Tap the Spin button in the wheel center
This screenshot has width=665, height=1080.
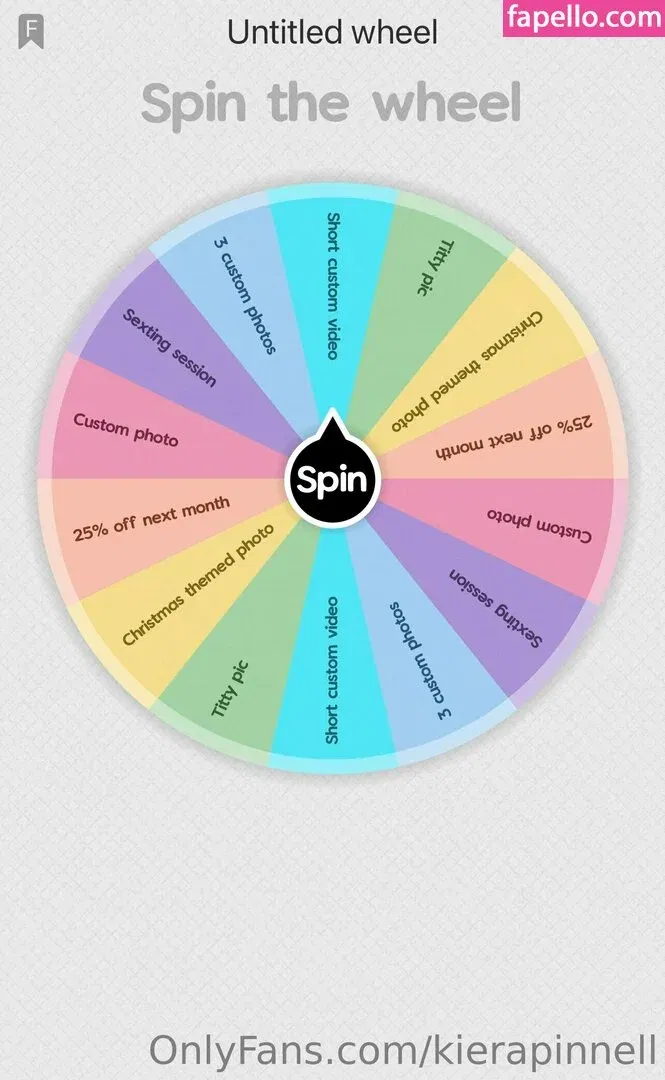click(332, 483)
